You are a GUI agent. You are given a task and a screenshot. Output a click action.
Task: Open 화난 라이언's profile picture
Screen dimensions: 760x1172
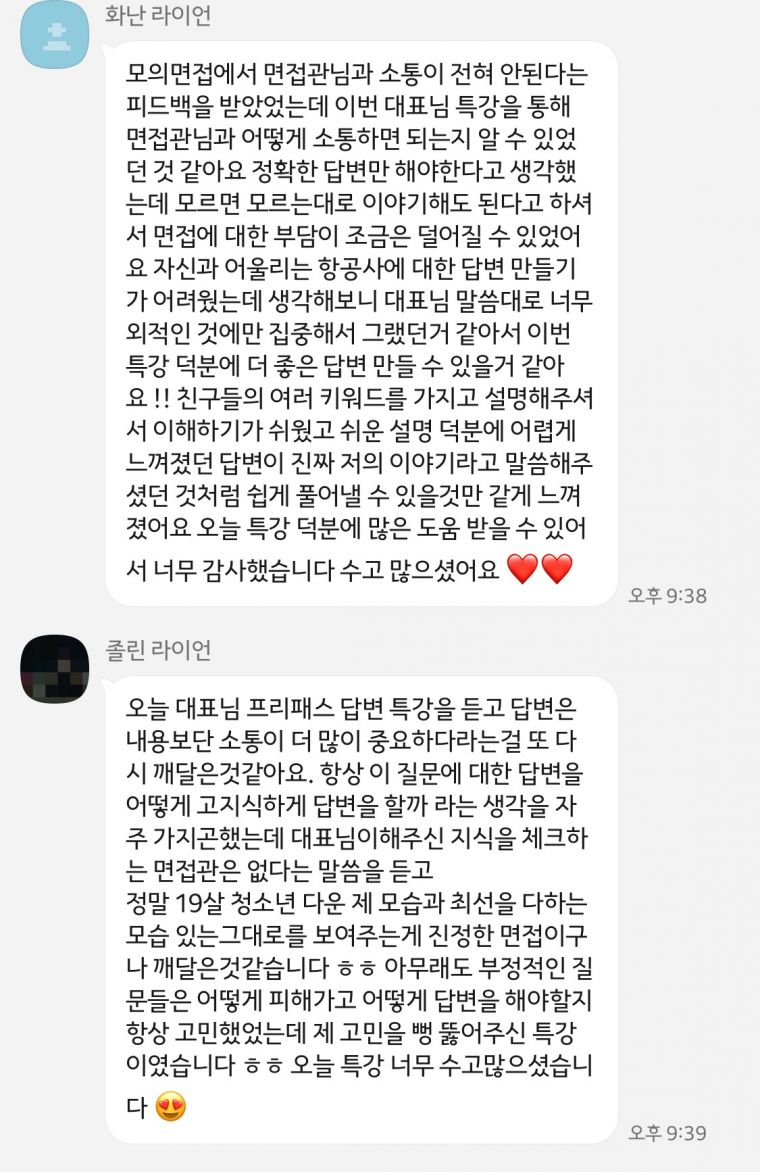click(54, 35)
